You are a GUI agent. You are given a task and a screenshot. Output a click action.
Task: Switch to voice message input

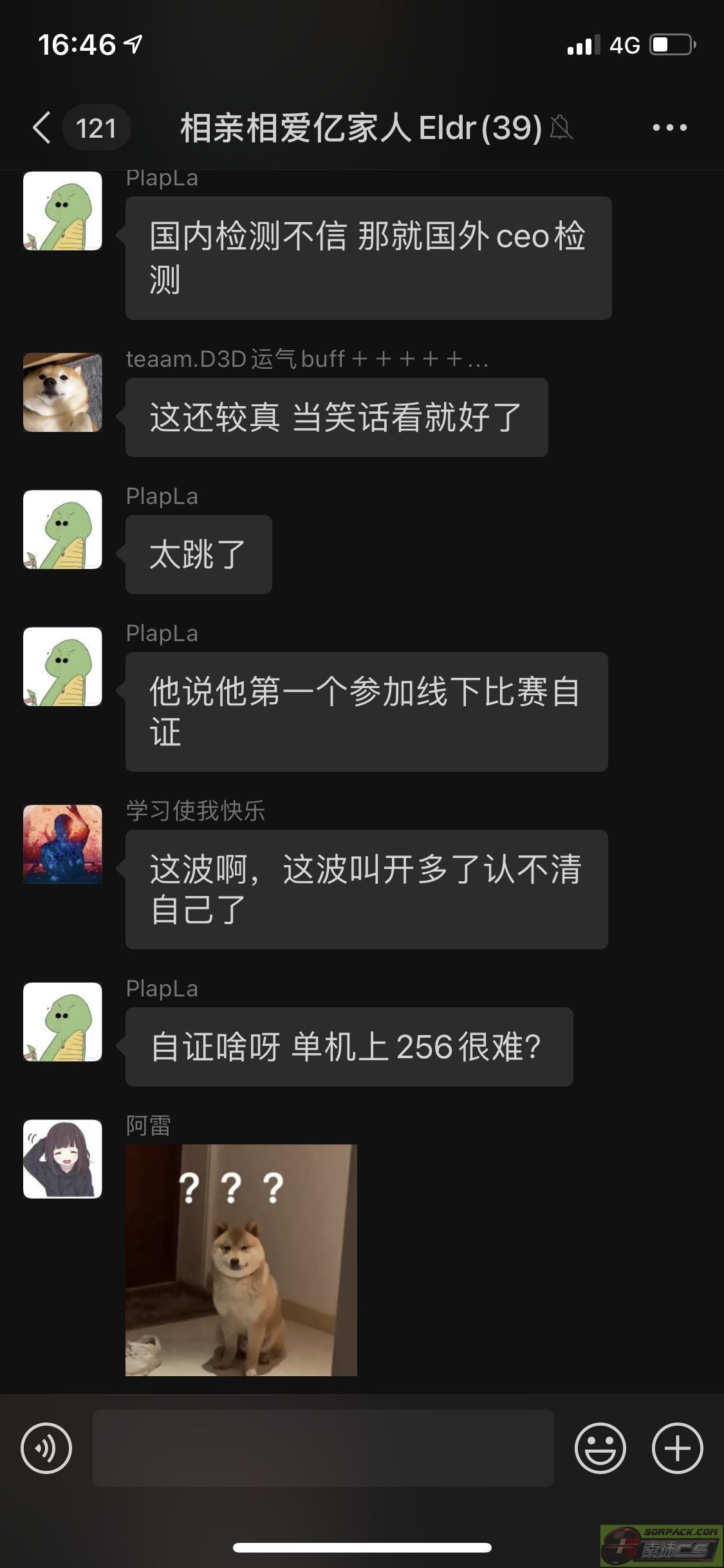pos(46,1448)
